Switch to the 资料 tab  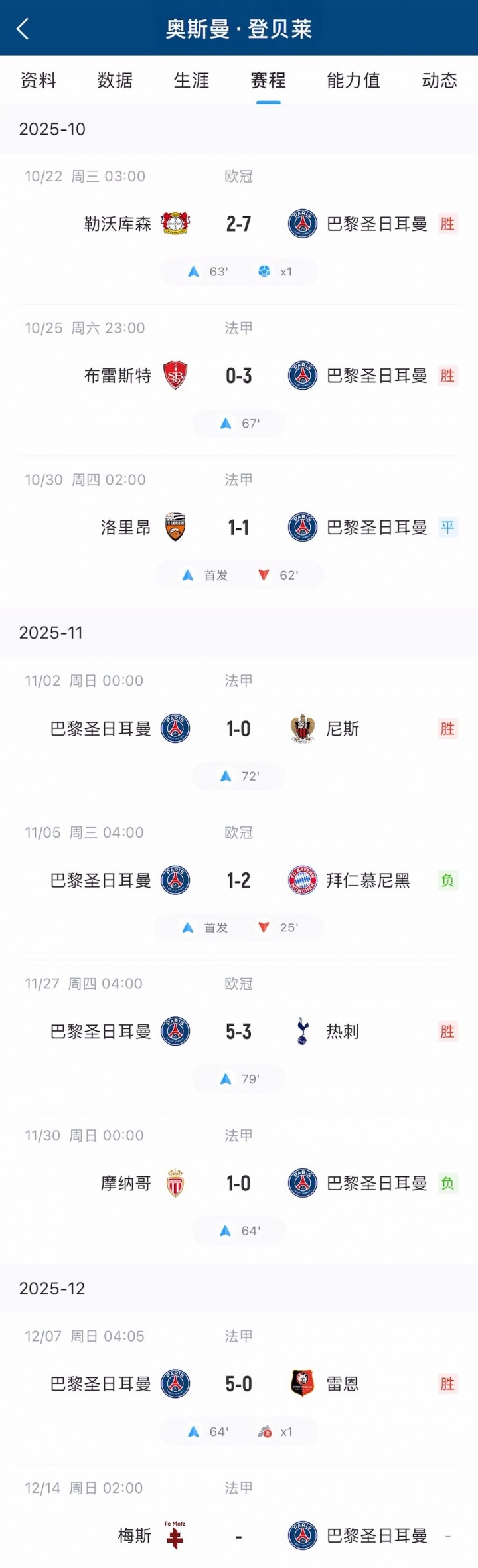[x=39, y=80]
